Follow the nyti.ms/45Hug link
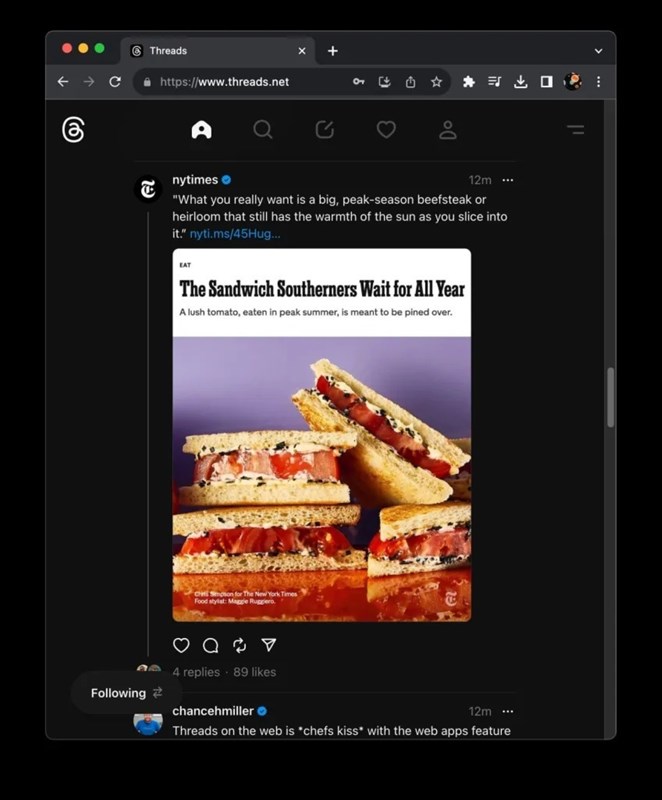The image size is (662, 800). coord(235,234)
